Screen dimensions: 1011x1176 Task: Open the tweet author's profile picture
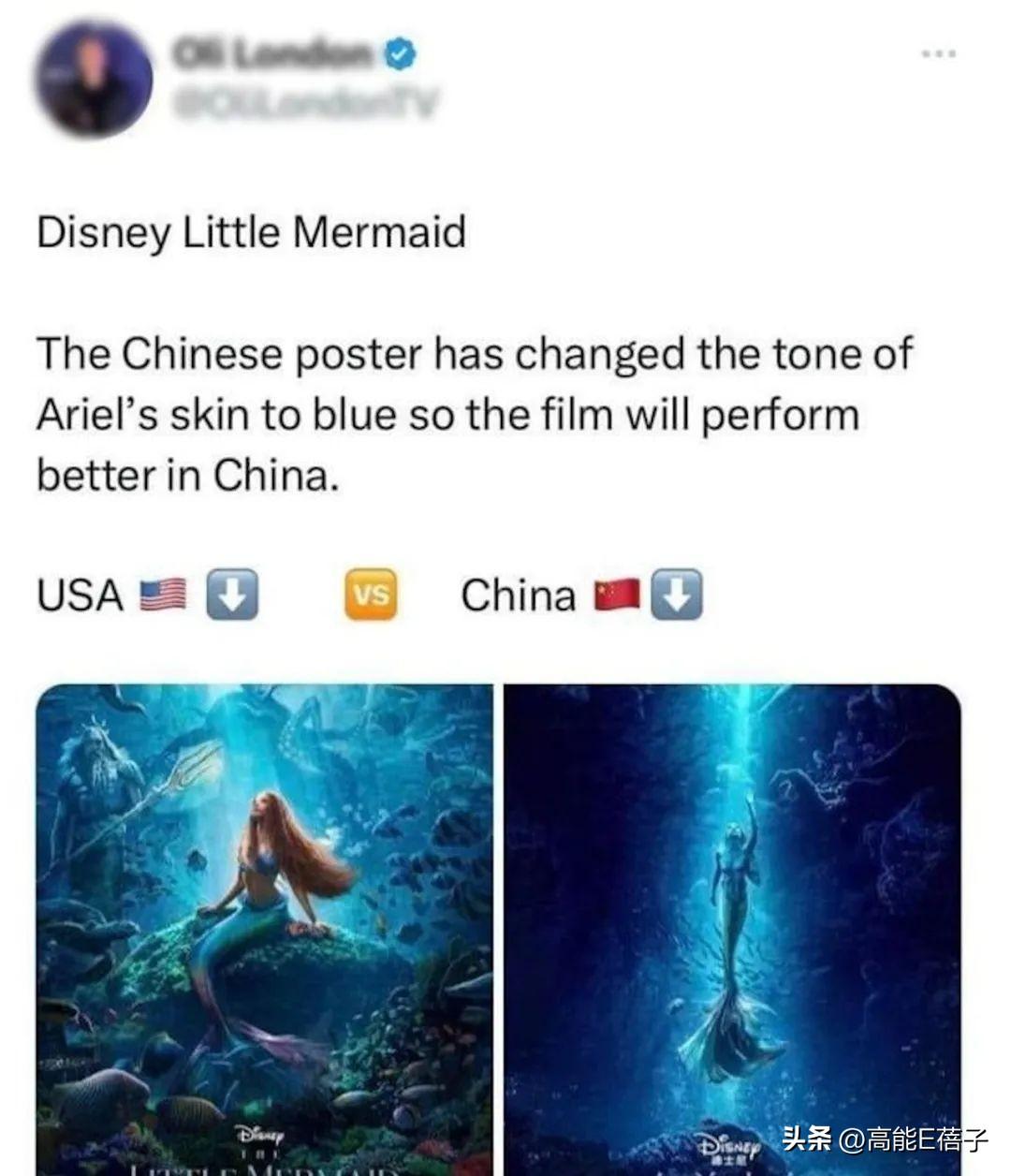94,78
